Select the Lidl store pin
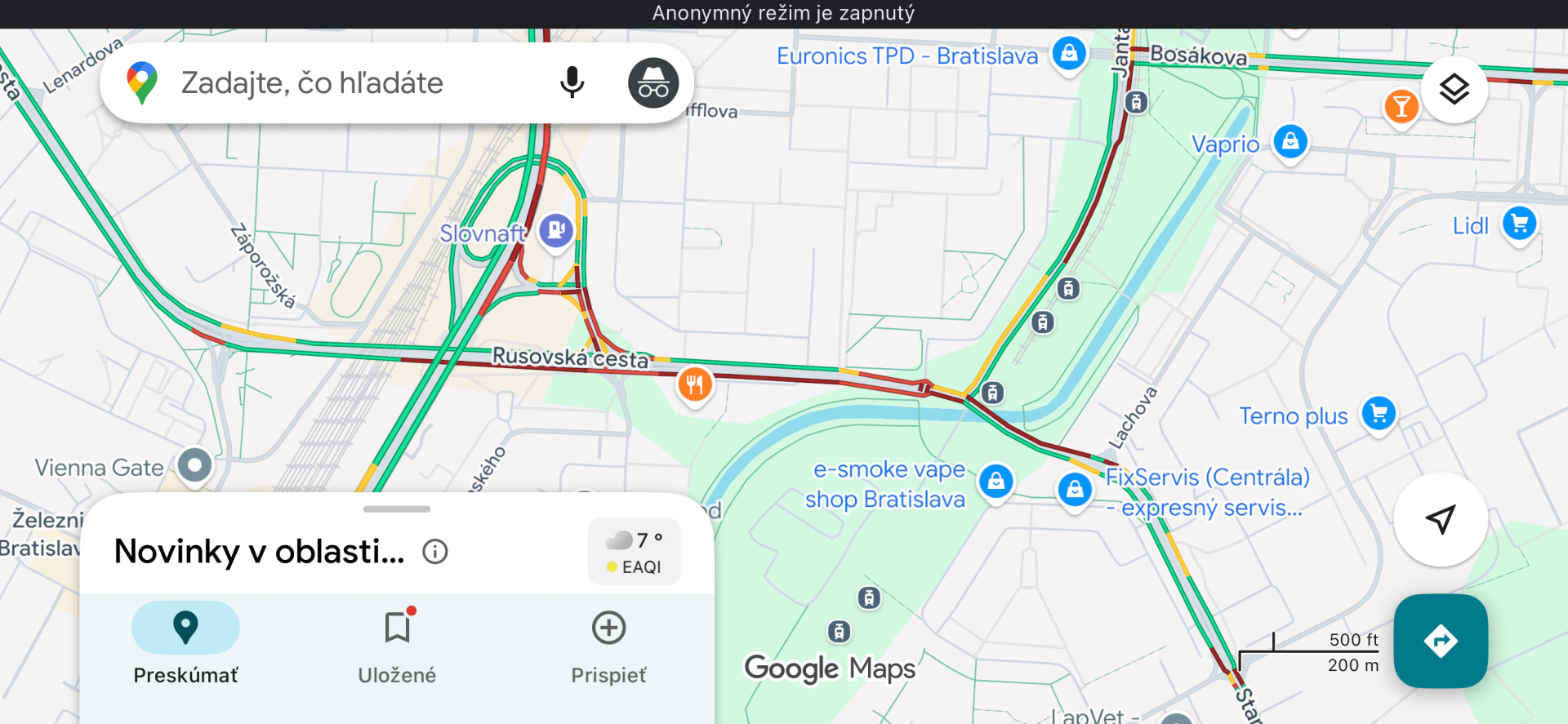The height and width of the screenshot is (724, 1568). point(1519,224)
